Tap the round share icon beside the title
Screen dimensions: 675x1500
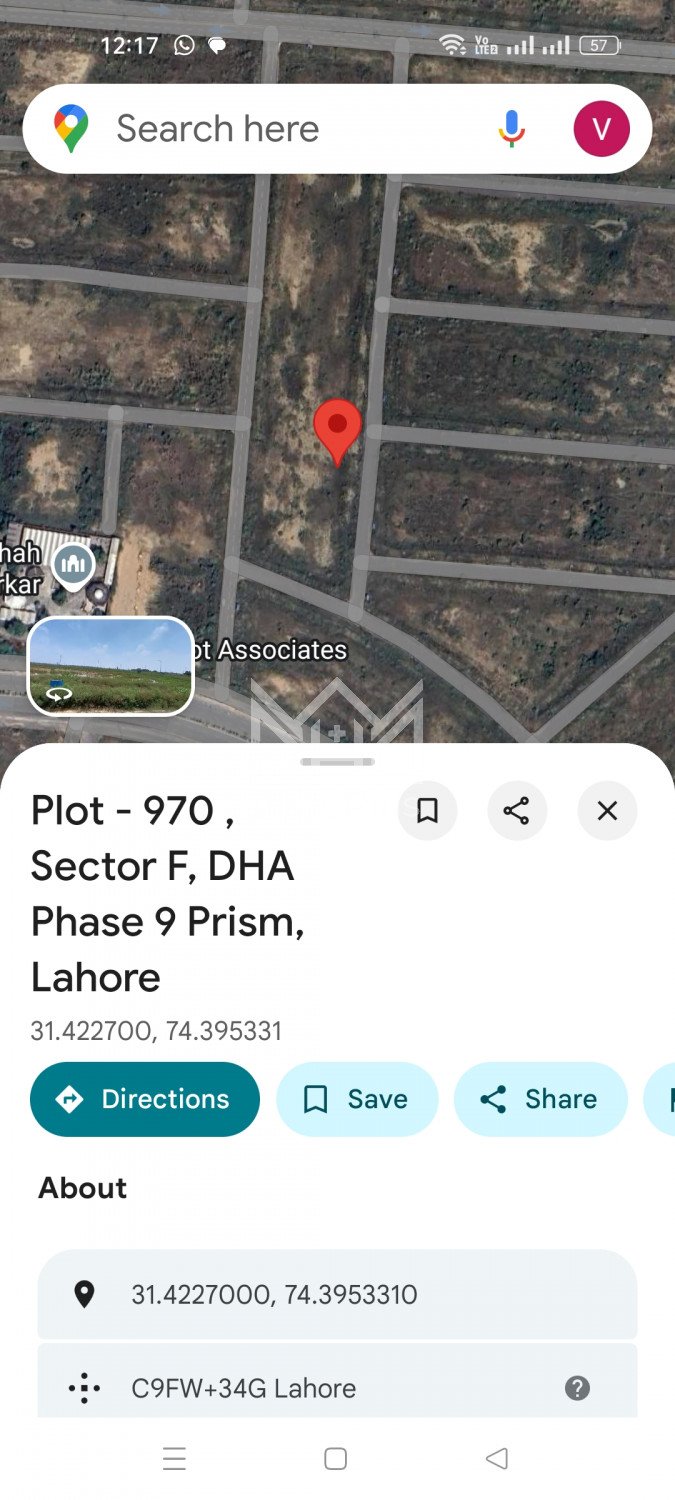(x=517, y=810)
